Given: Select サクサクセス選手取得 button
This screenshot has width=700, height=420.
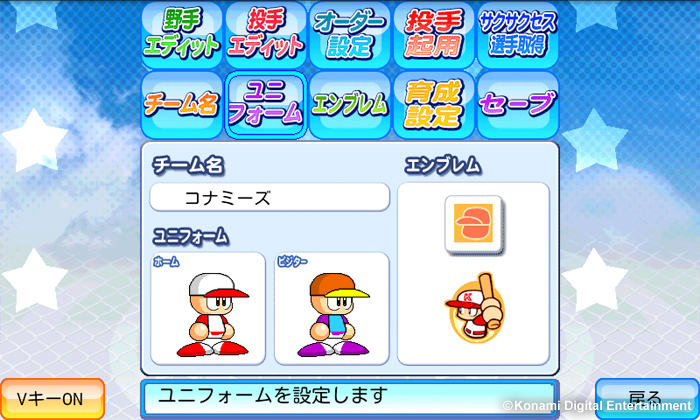Looking at the screenshot, I should [517, 34].
